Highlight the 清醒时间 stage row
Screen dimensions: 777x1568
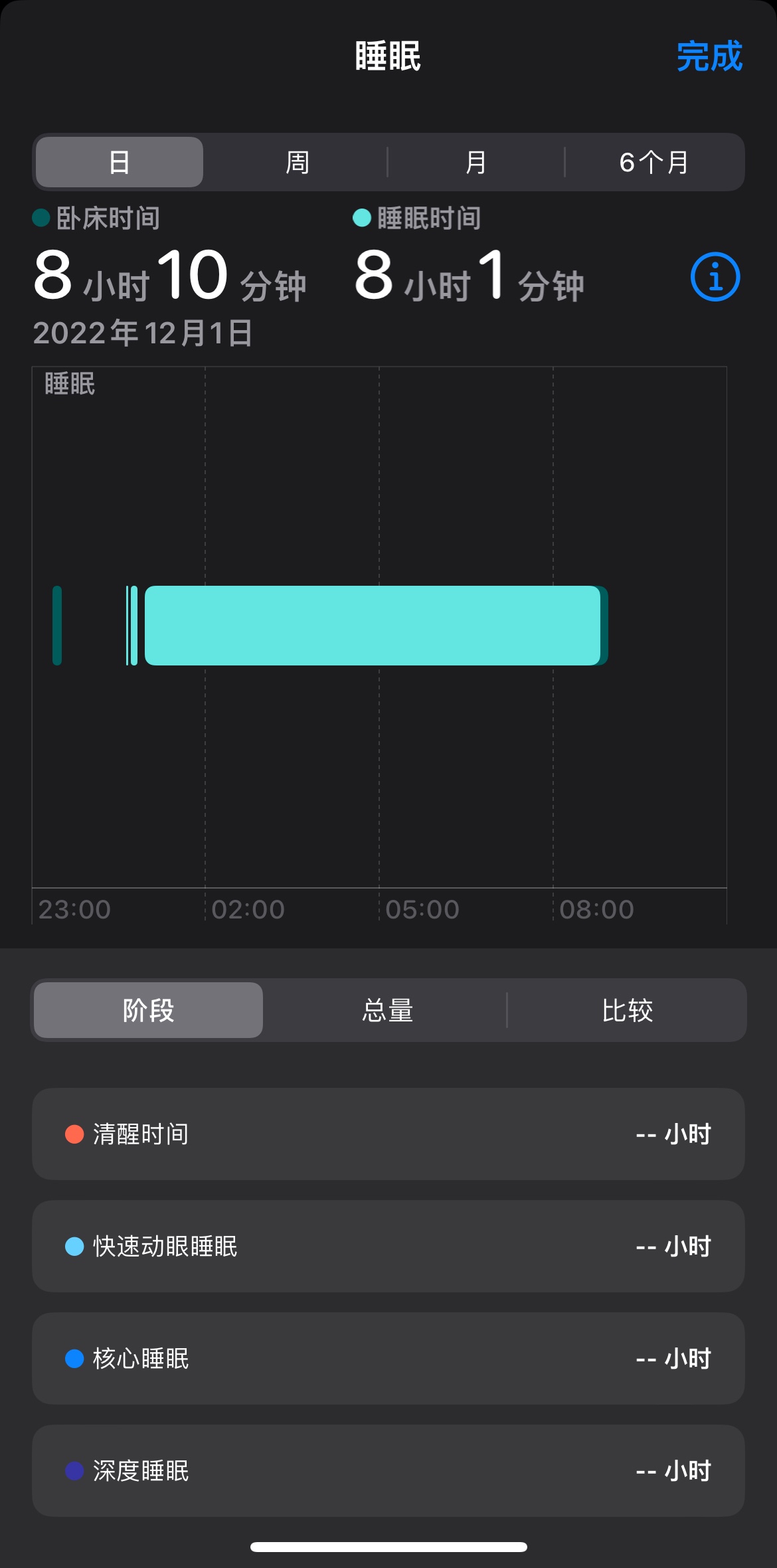pos(388,1134)
